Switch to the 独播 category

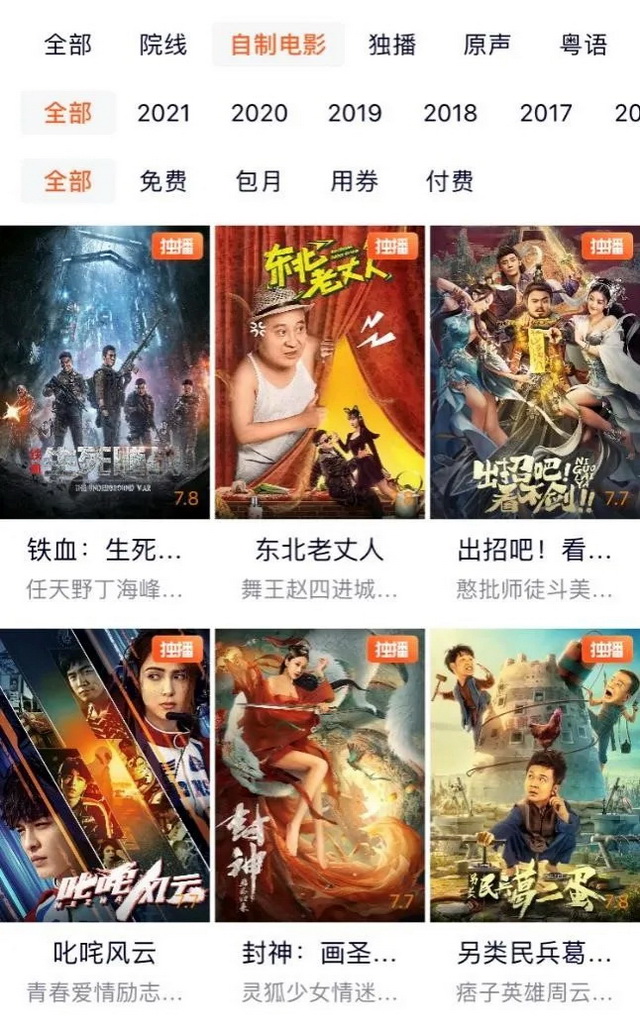pos(391,45)
